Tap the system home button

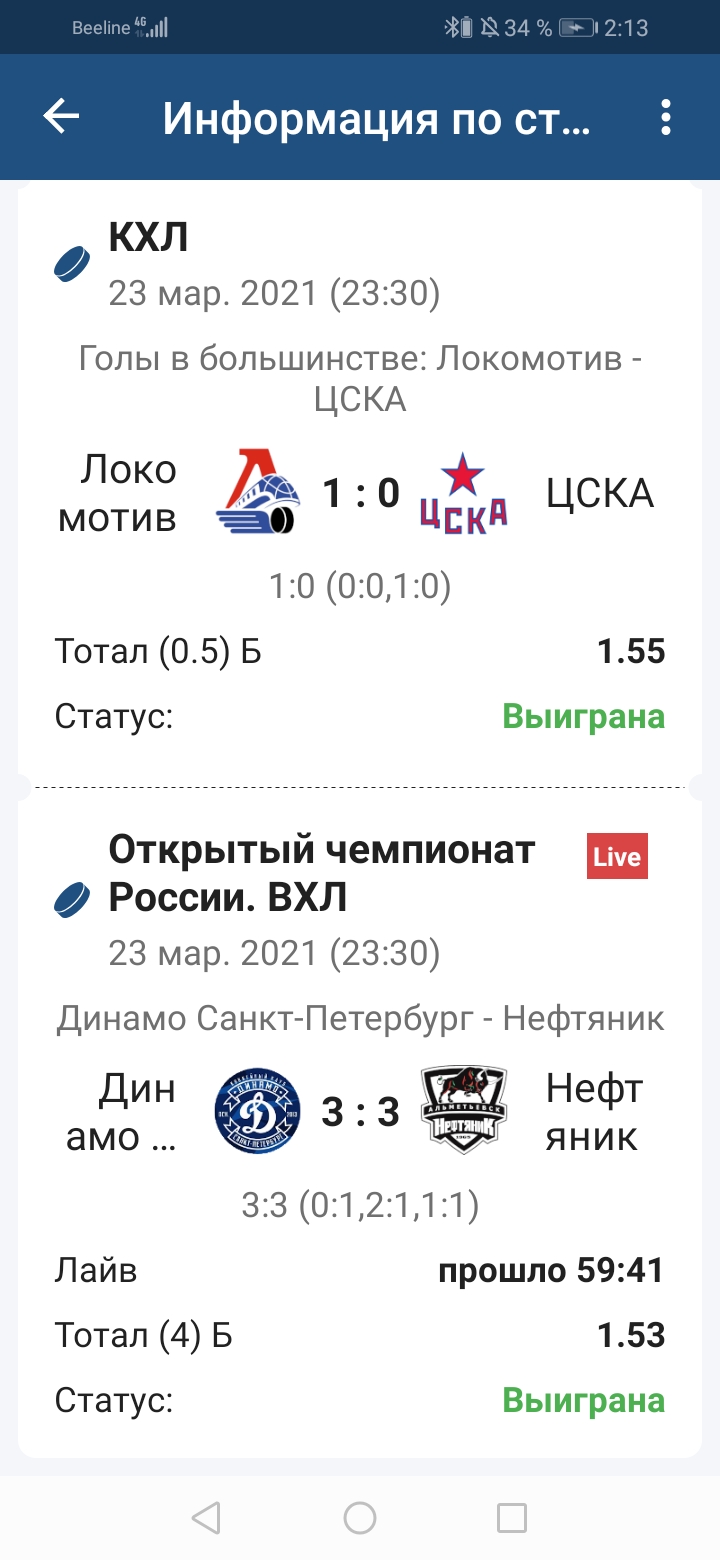click(360, 1518)
